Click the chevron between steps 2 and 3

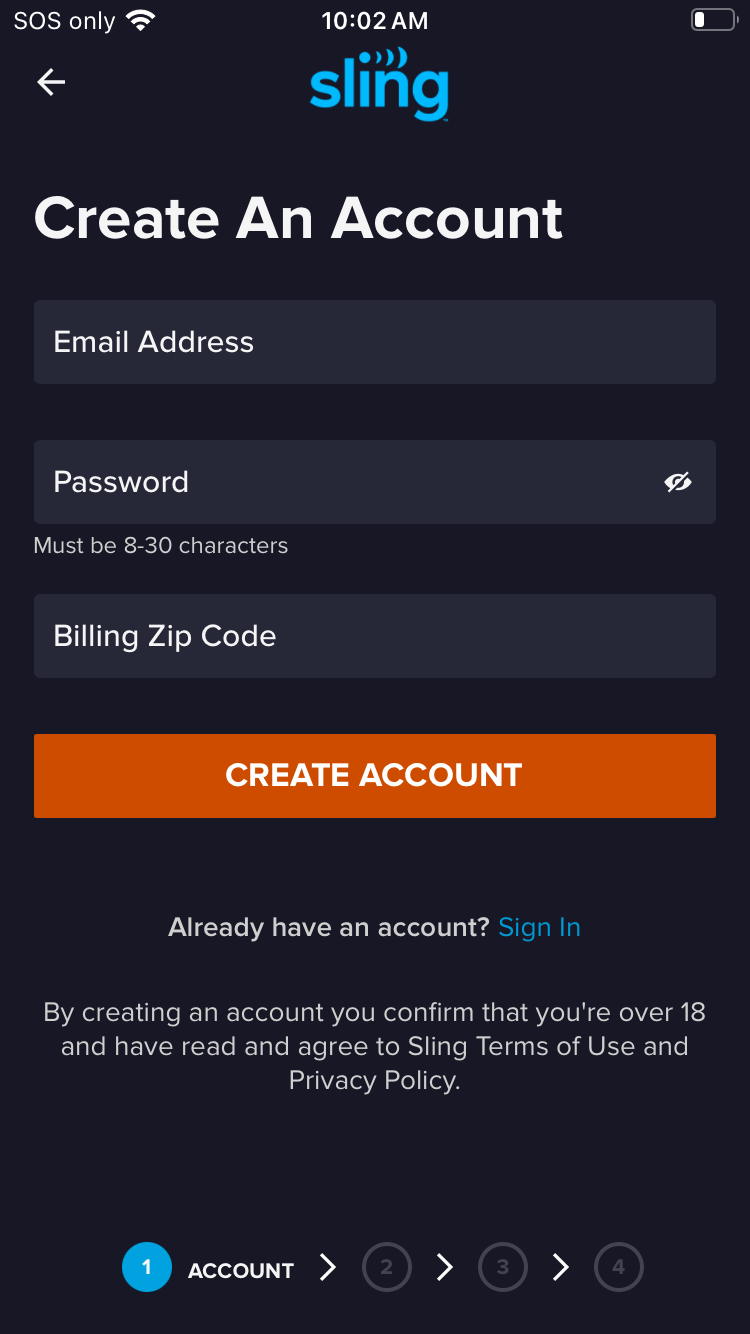pos(444,1267)
